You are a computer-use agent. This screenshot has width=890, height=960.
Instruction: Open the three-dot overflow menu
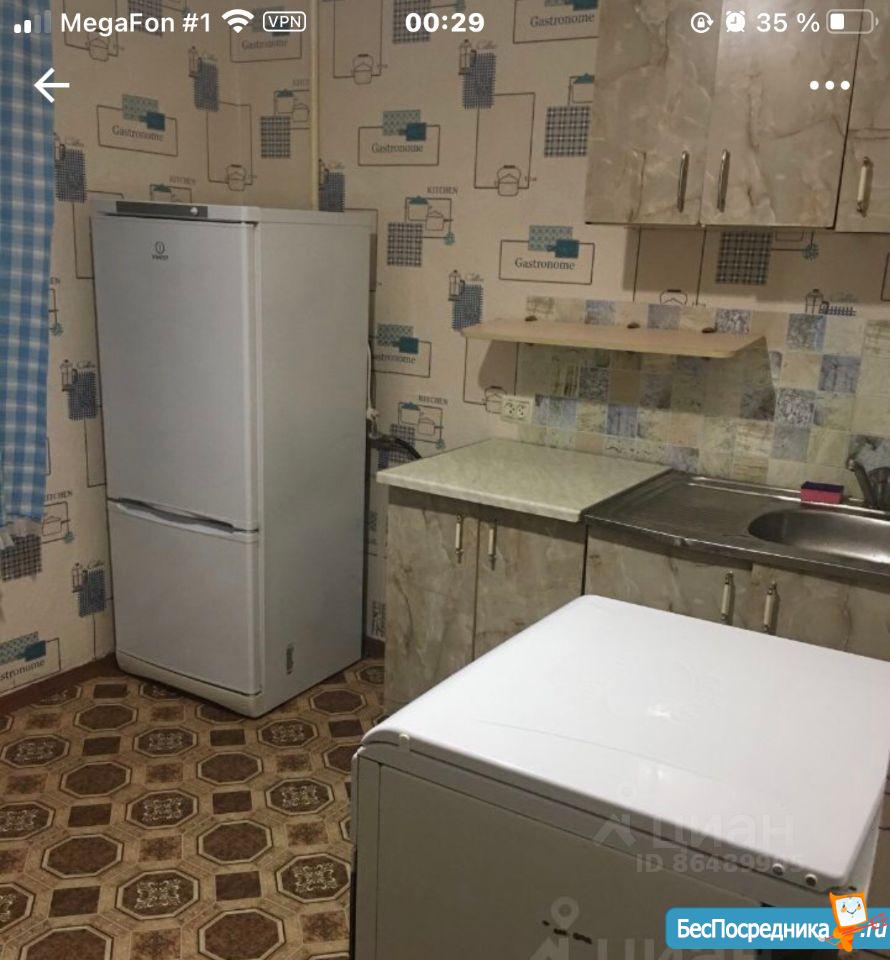point(829,86)
